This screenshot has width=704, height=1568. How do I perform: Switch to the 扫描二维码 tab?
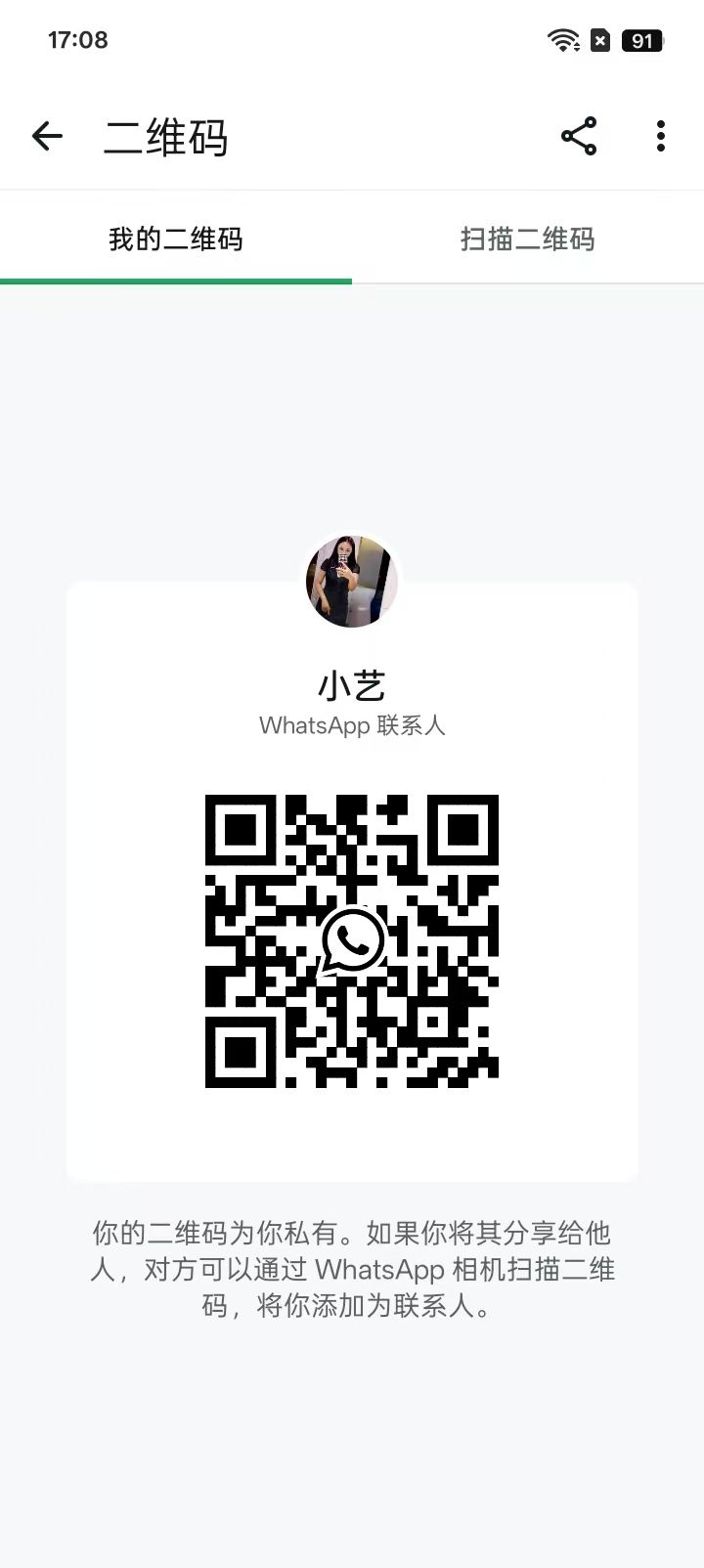point(527,239)
